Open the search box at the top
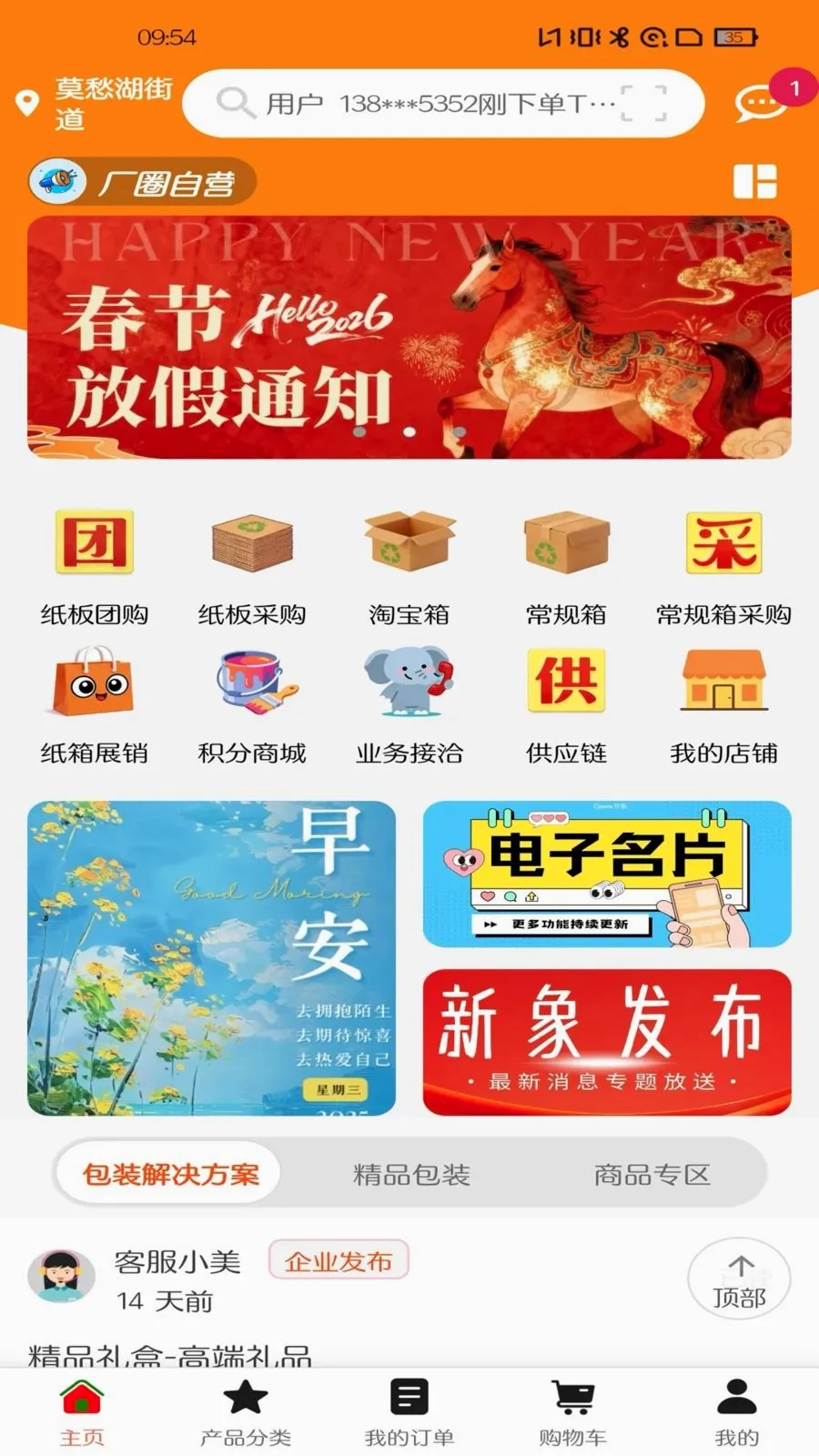This screenshot has width=819, height=1456. point(443,104)
